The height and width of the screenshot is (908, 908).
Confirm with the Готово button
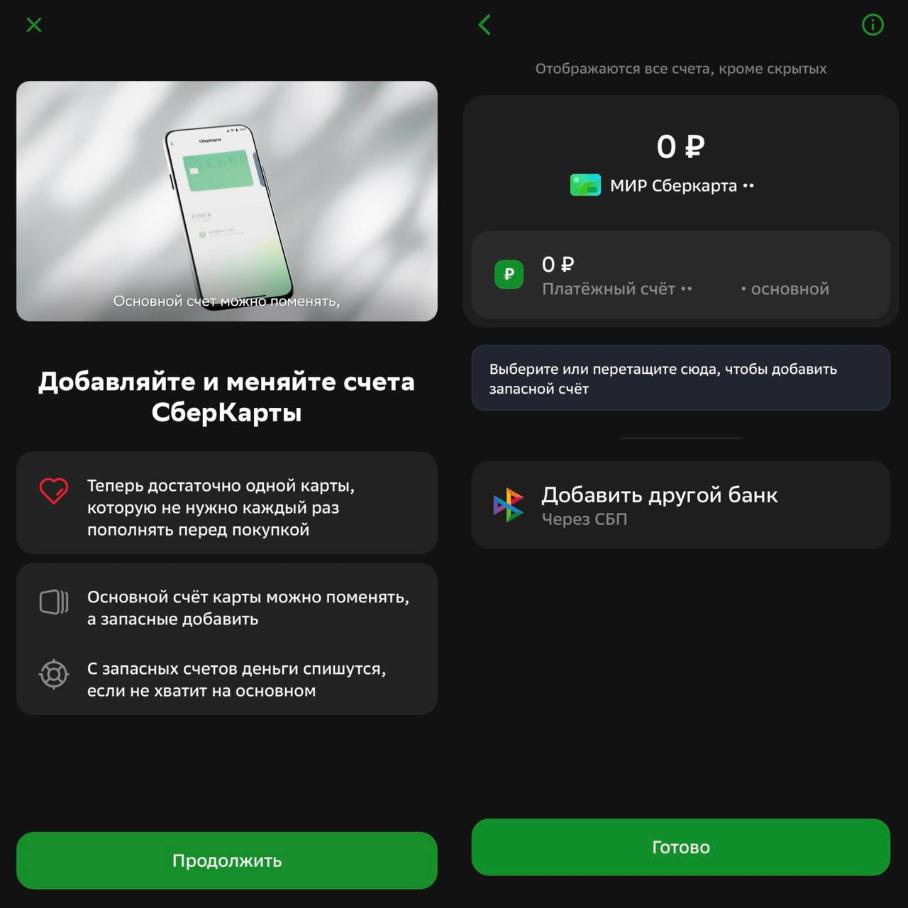(x=680, y=847)
